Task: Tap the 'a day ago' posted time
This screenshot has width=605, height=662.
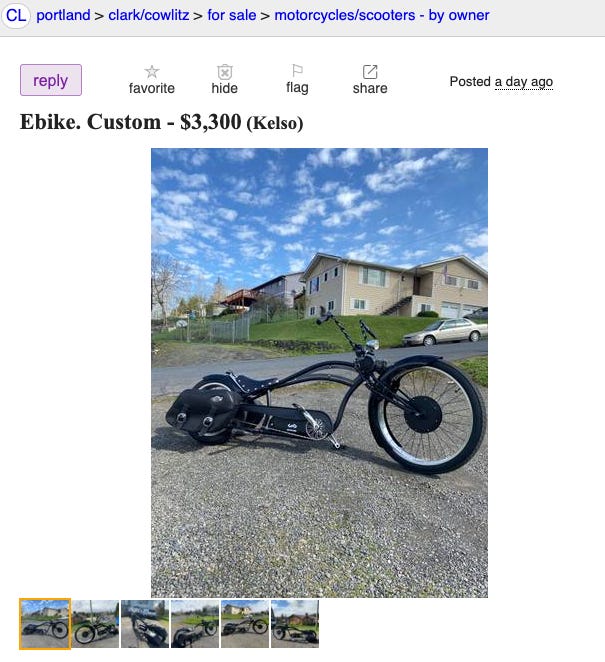Action: [x=523, y=82]
